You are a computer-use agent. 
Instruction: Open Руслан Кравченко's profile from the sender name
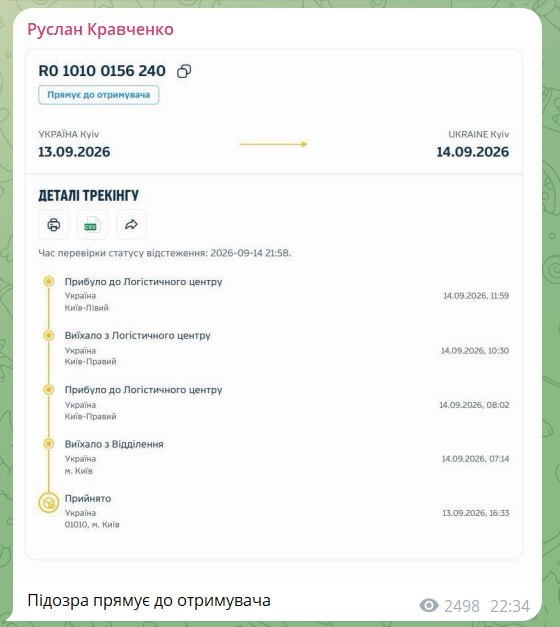100,30
